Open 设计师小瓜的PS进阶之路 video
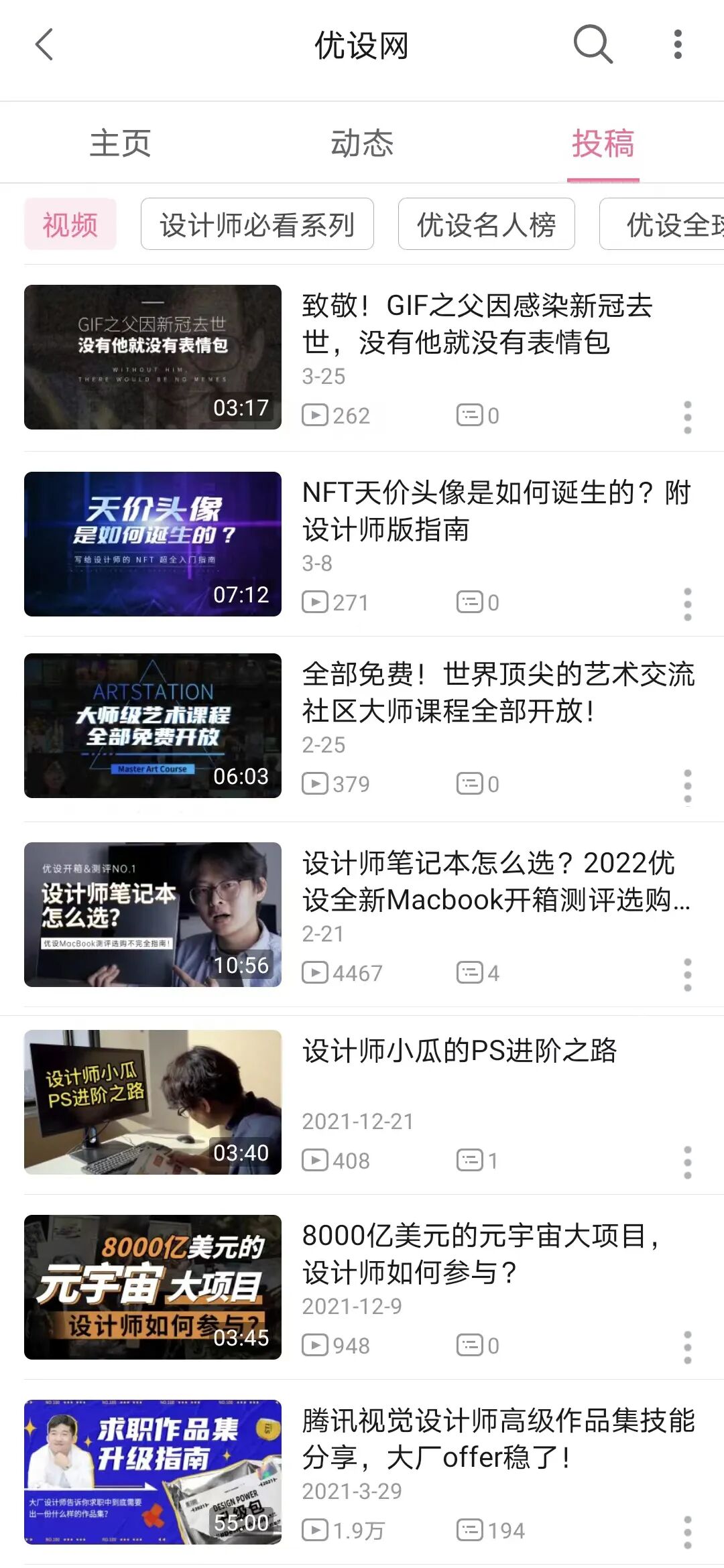 pos(153,1102)
